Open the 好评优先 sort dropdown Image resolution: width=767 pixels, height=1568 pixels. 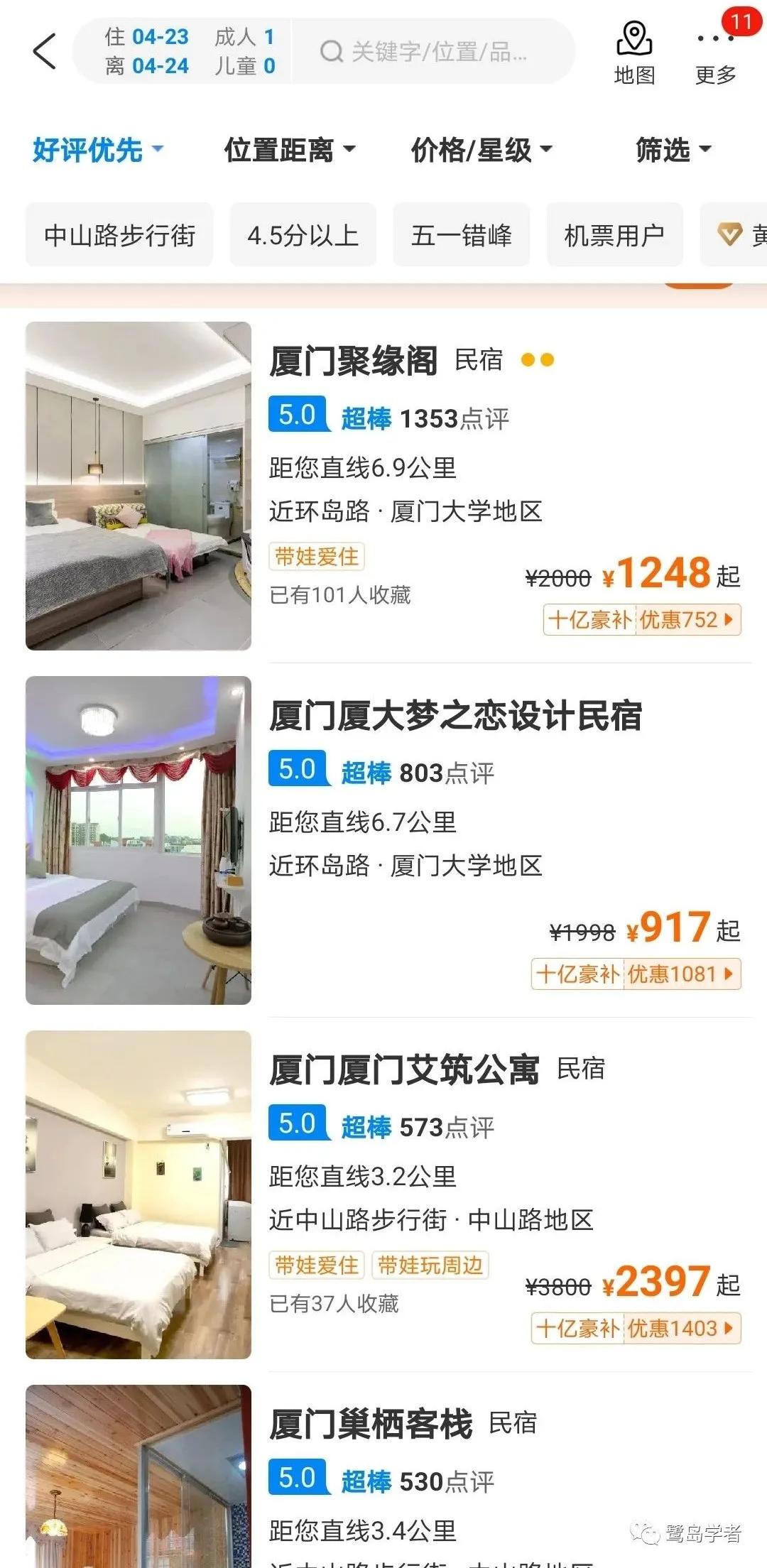point(97,149)
